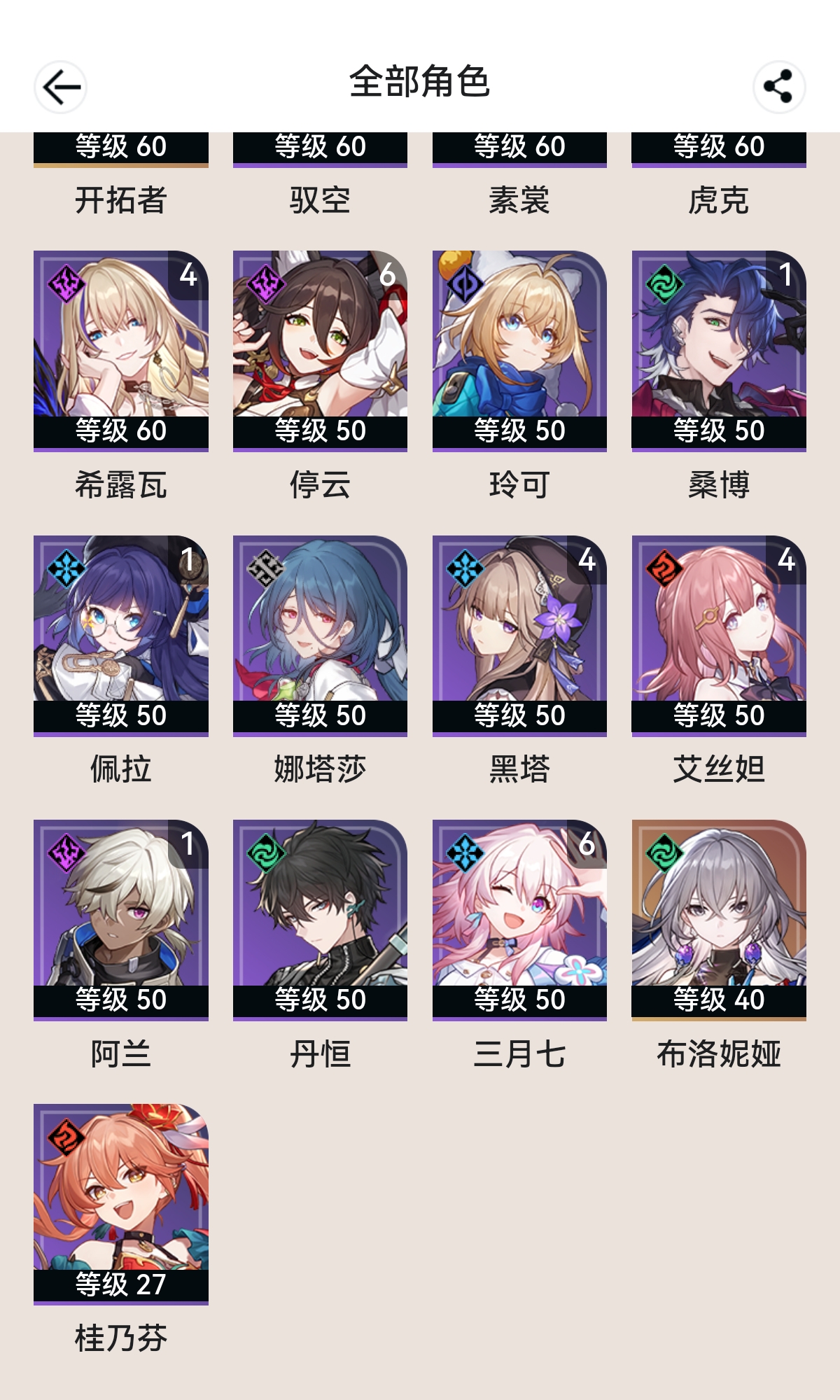View 黑塔 character details
The height and width of the screenshot is (1400, 840).
(519, 635)
